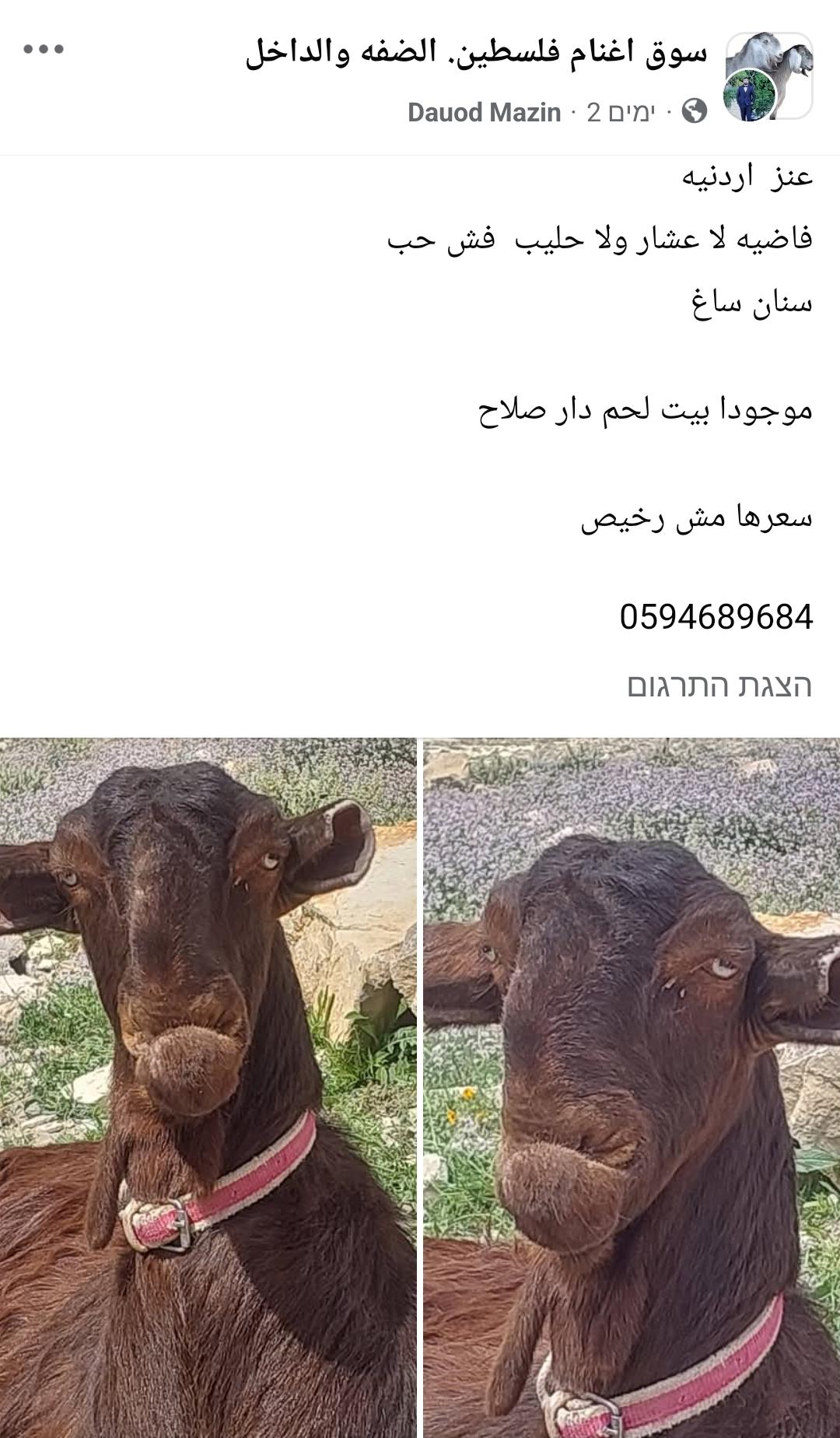Tap the group and author avatar picture
Screen dimensions: 840x1438
point(768,77)
